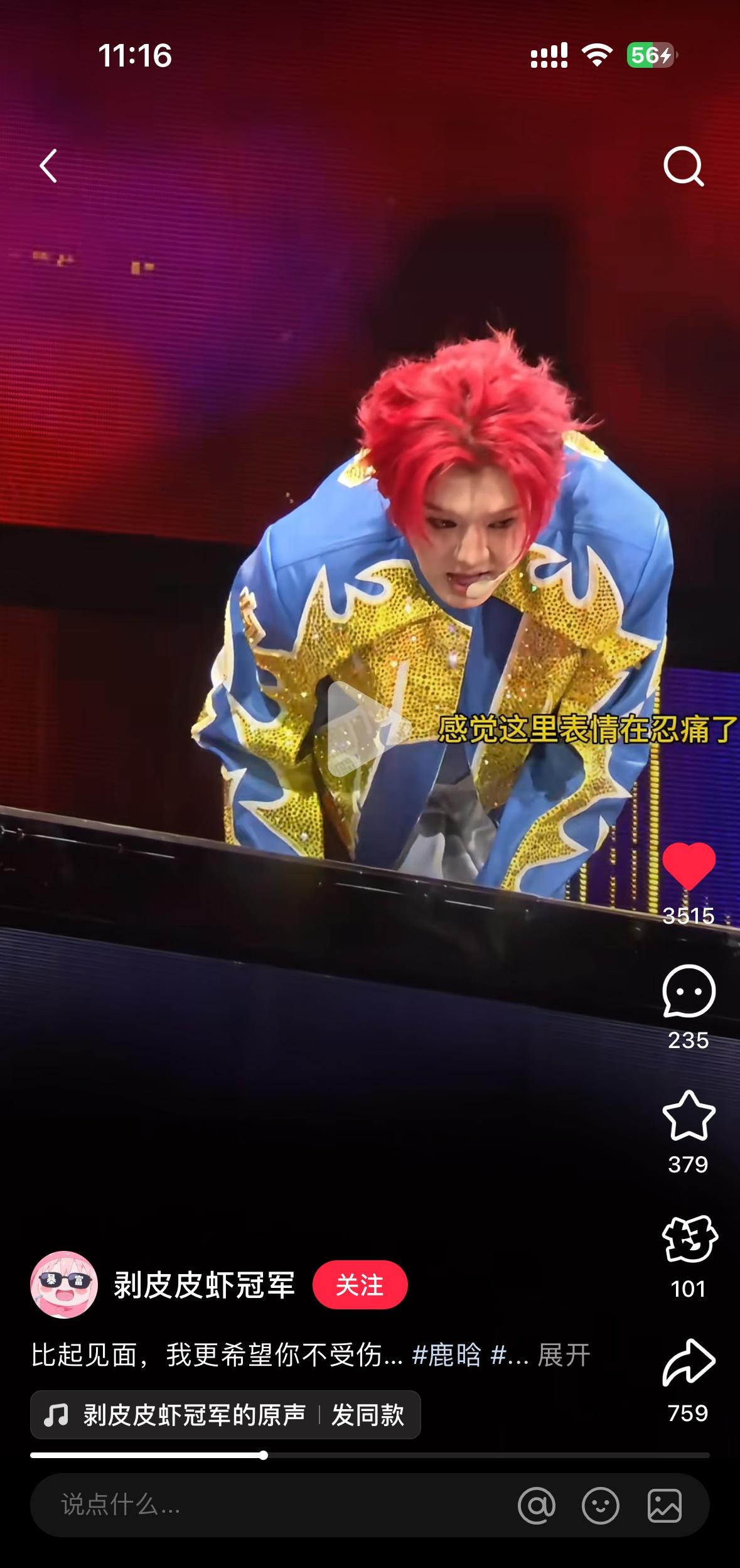Screen dimensions: 740x1568
Task: Open the #鹿晗 hashtag
Action: point(446,1355)
